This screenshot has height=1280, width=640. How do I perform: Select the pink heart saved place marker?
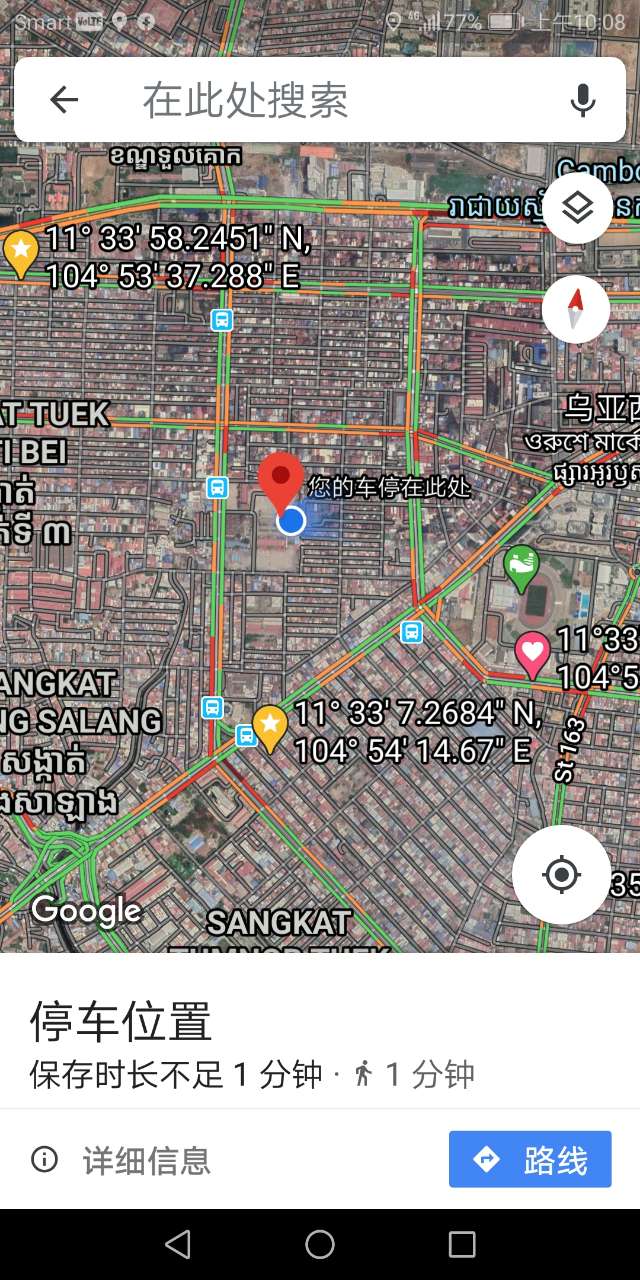tap(532, 653)
